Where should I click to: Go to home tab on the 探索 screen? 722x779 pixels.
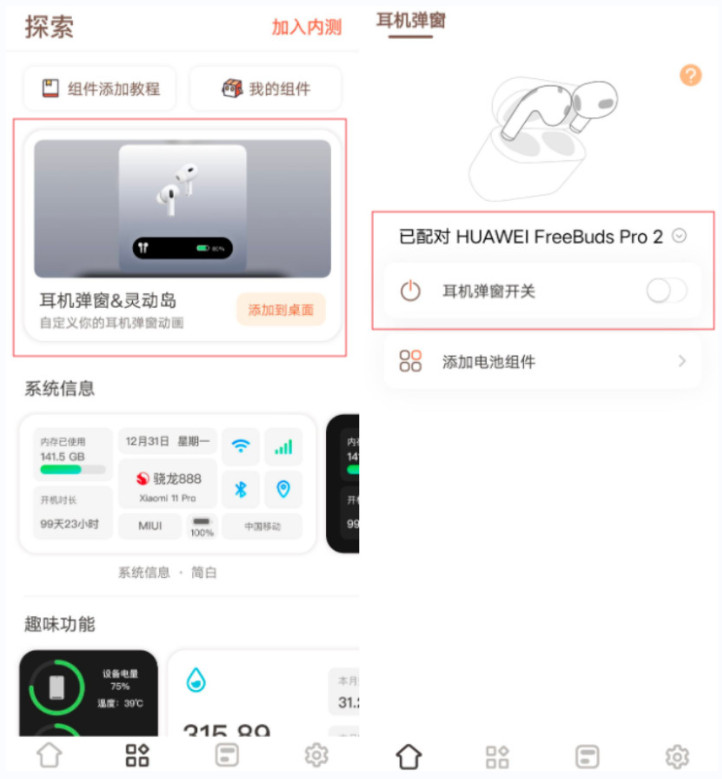pyautogui.click(x=48, y=755)
